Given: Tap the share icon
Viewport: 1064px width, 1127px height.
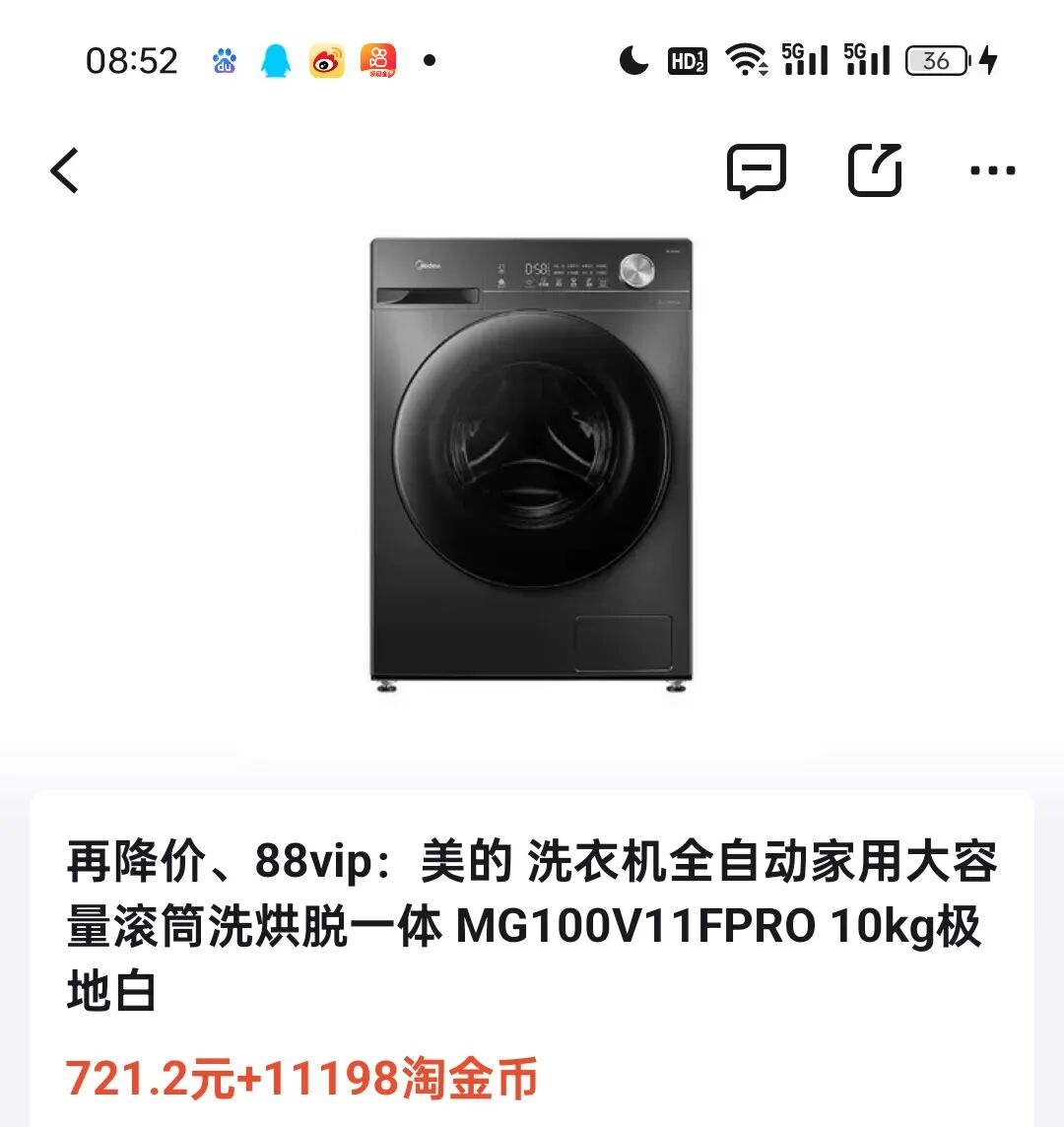Looking at the screenshot, I should coord(875,168).
